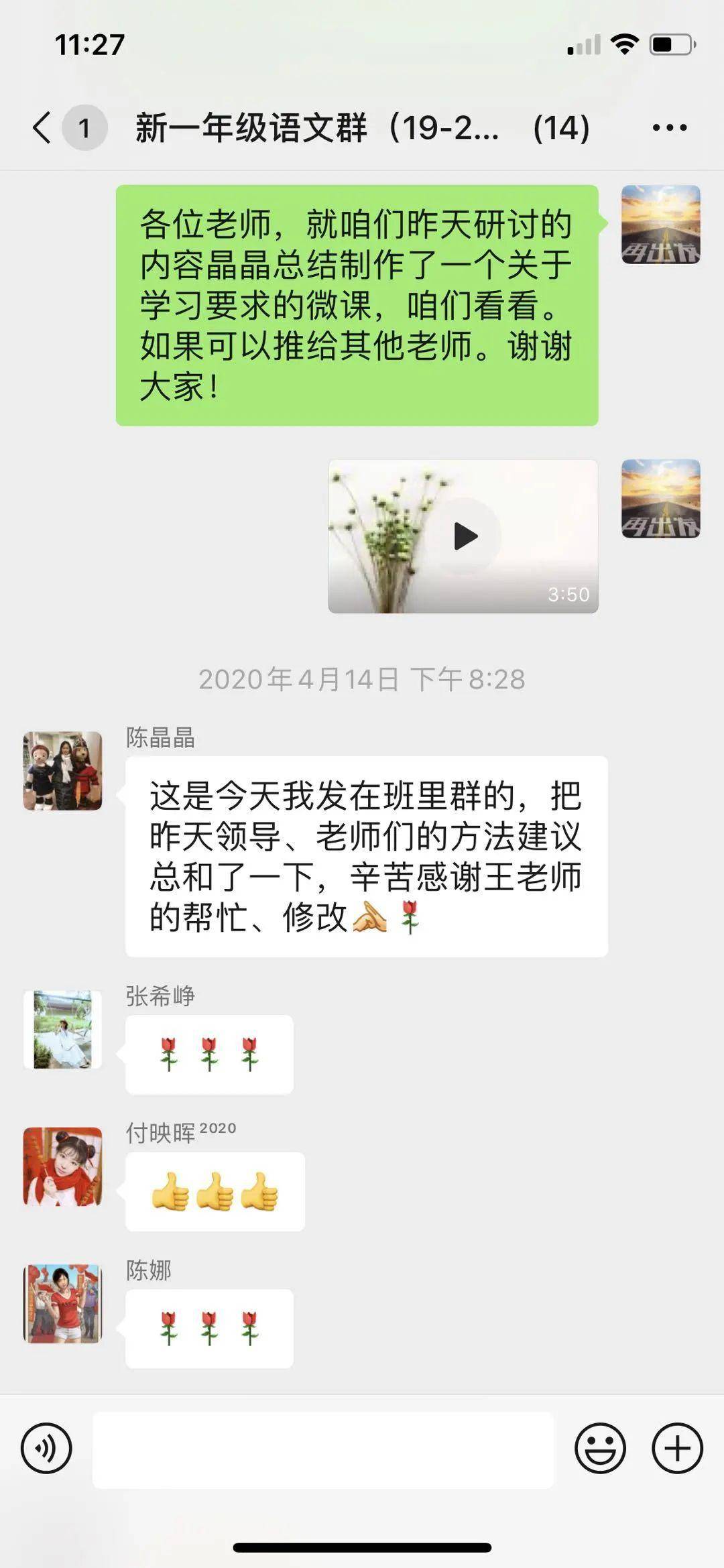The width and height of the screenshot is (724, 1568).
Task: Switch to voice message input
Action: (x=46, y=1449)
